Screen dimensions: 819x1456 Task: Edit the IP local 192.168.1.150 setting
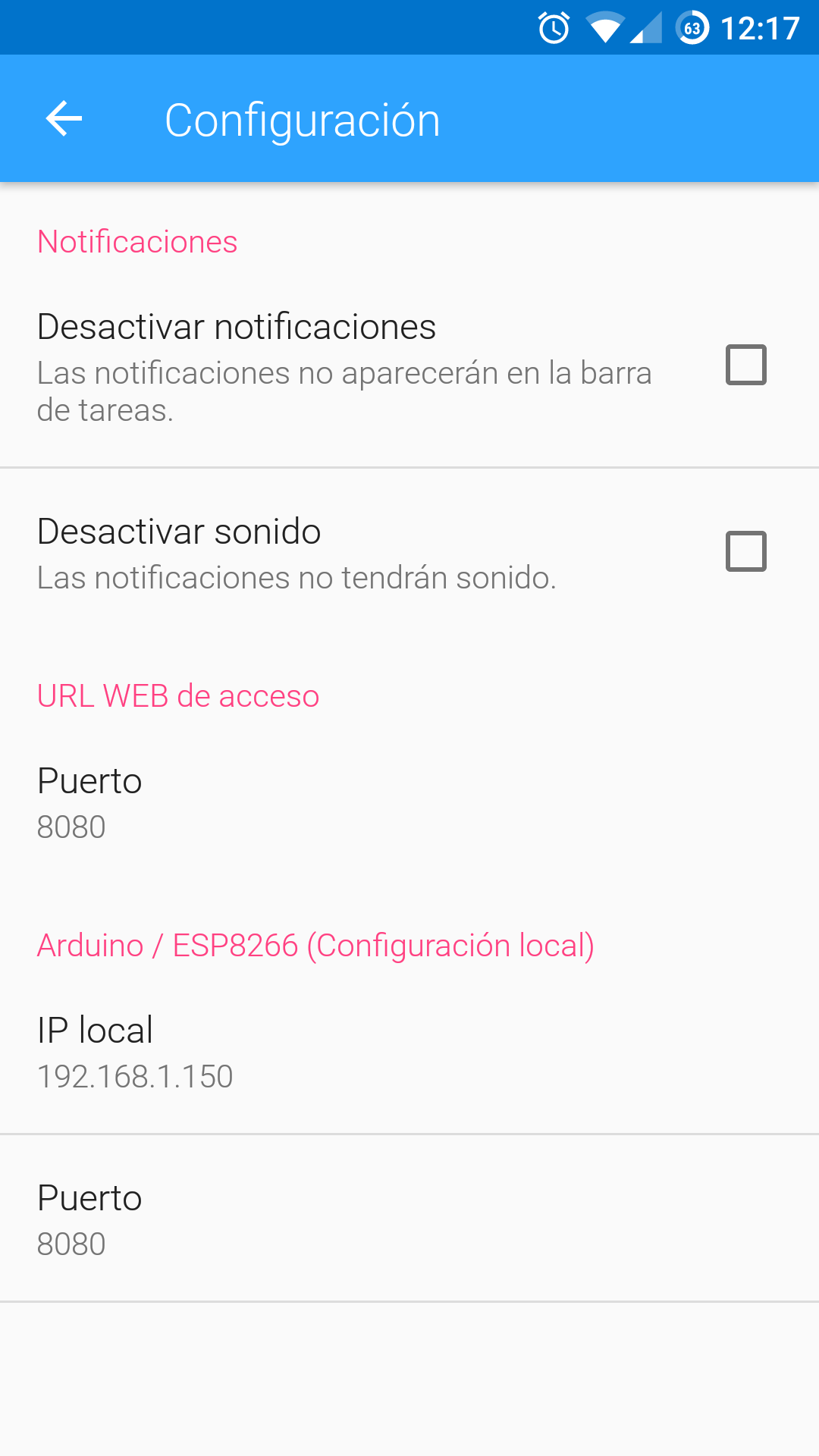click(x=409, y=1051)
